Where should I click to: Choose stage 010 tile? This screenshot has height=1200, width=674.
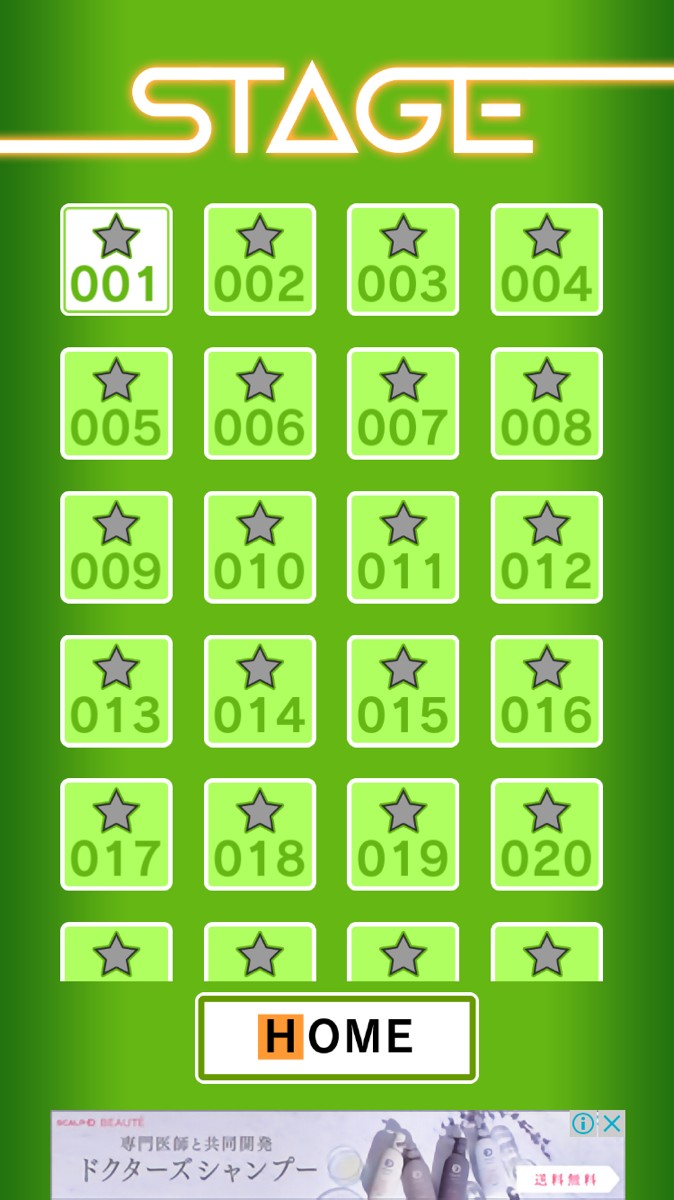point(260,547)
